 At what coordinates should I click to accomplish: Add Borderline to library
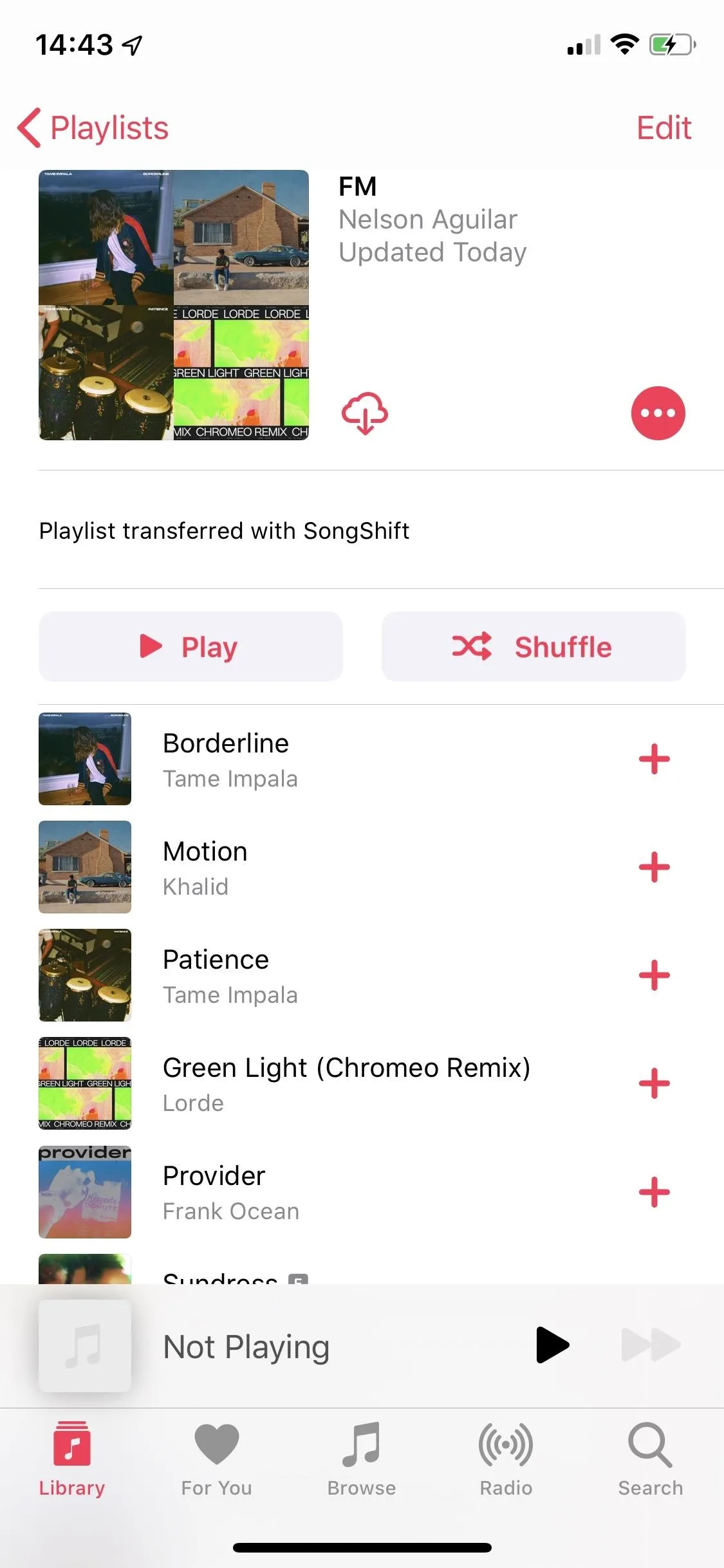click(654, 759)
